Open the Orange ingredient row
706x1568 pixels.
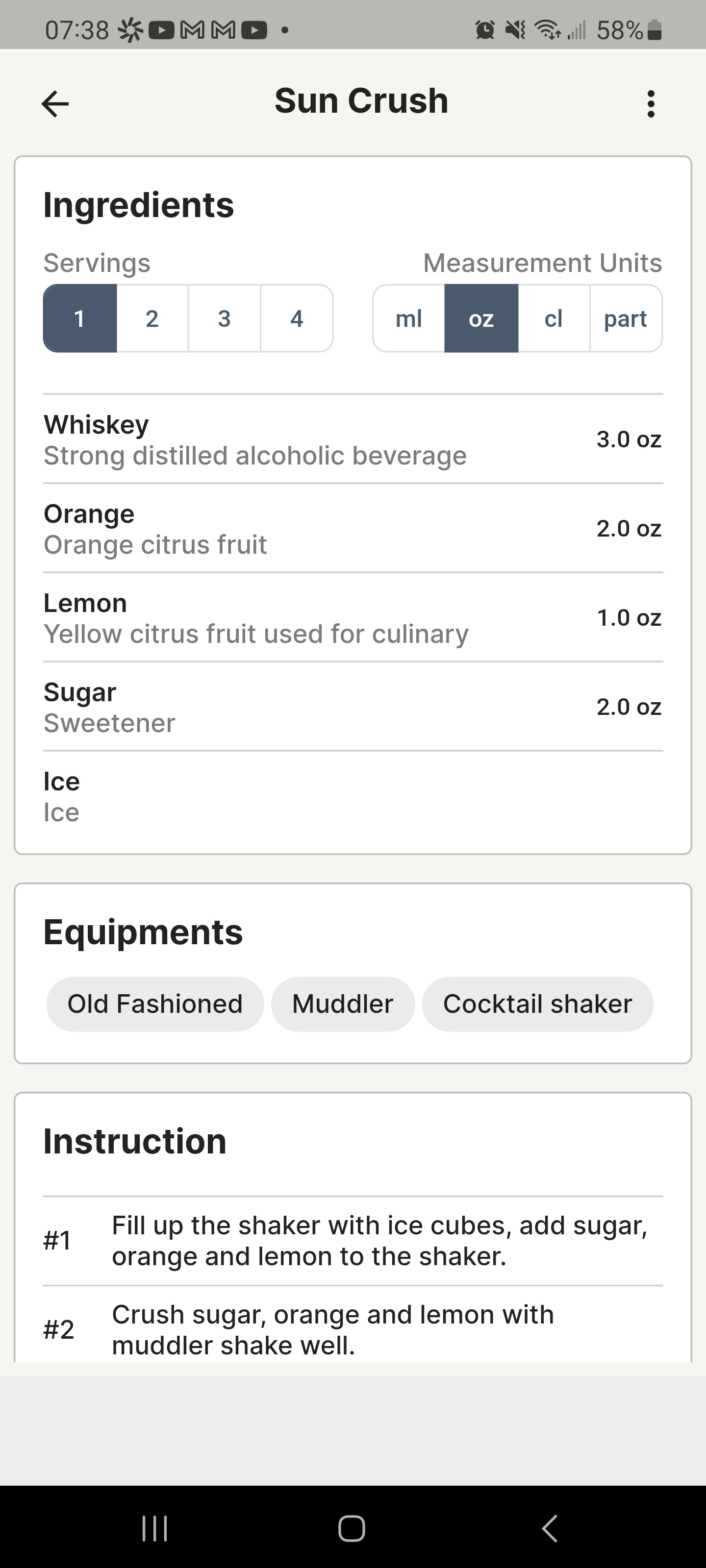pos(353,528)
